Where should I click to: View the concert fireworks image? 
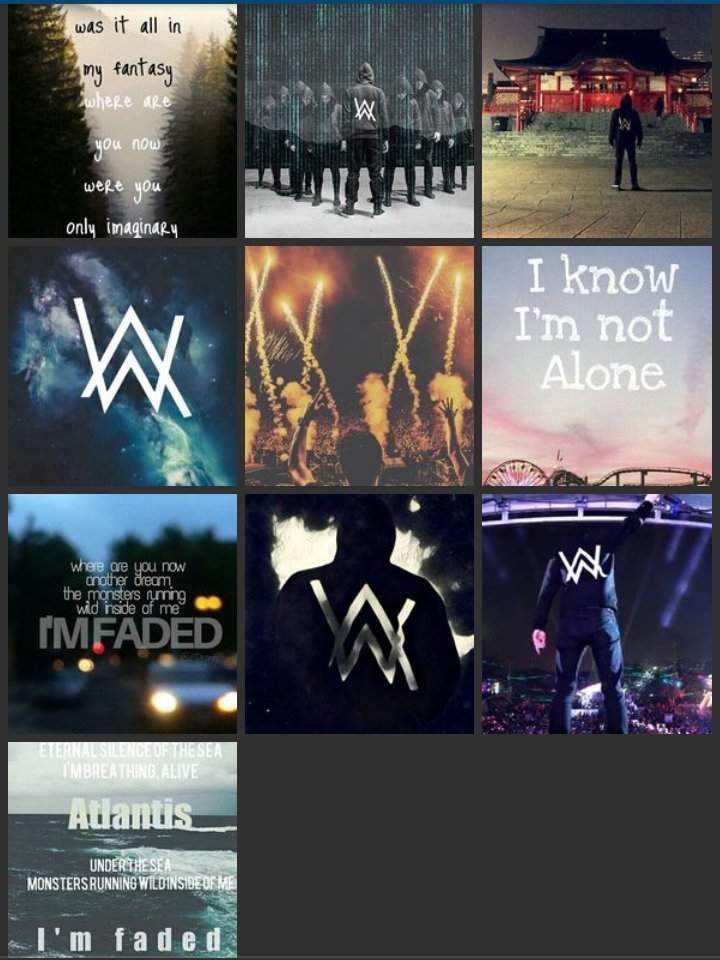[x=359, y=366]
